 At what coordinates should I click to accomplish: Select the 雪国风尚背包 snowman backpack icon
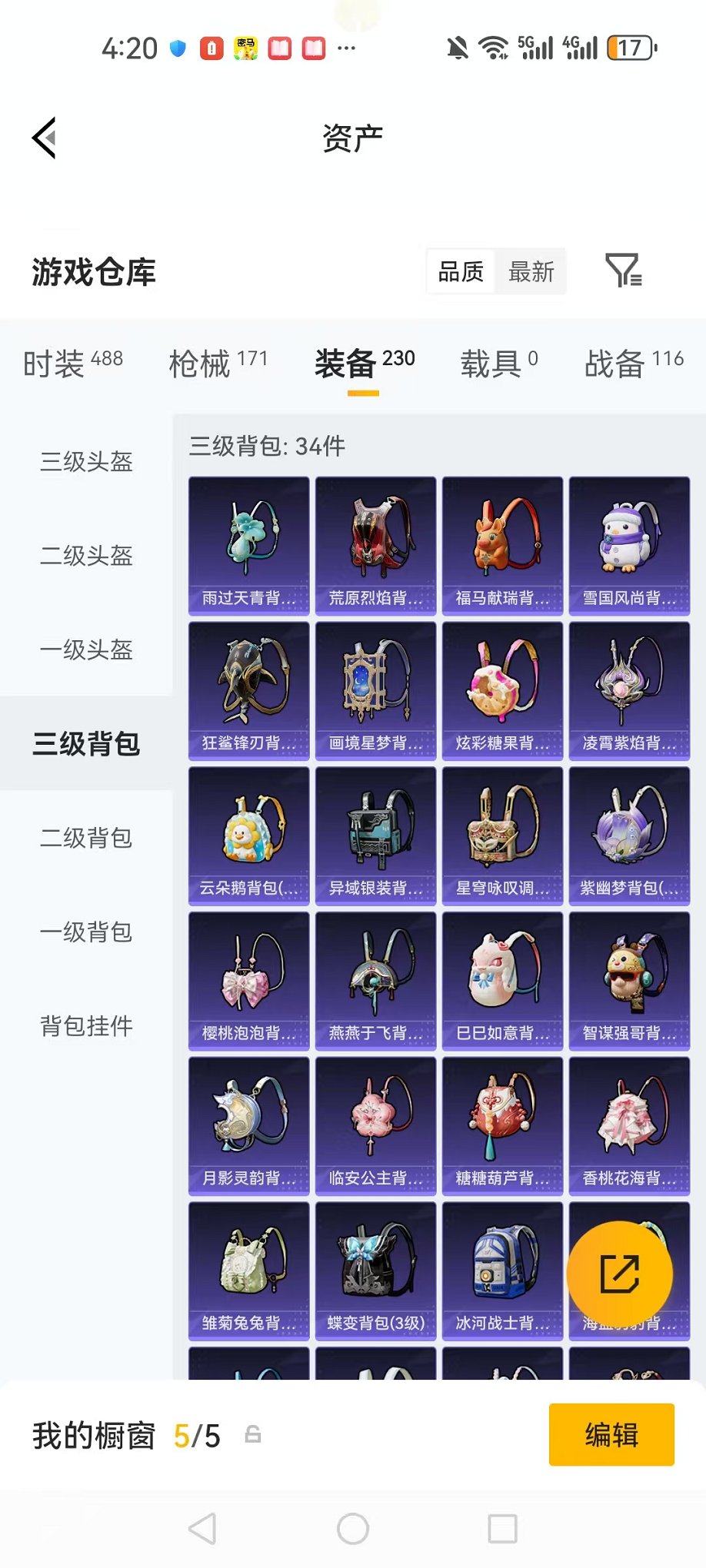point(628,538)
